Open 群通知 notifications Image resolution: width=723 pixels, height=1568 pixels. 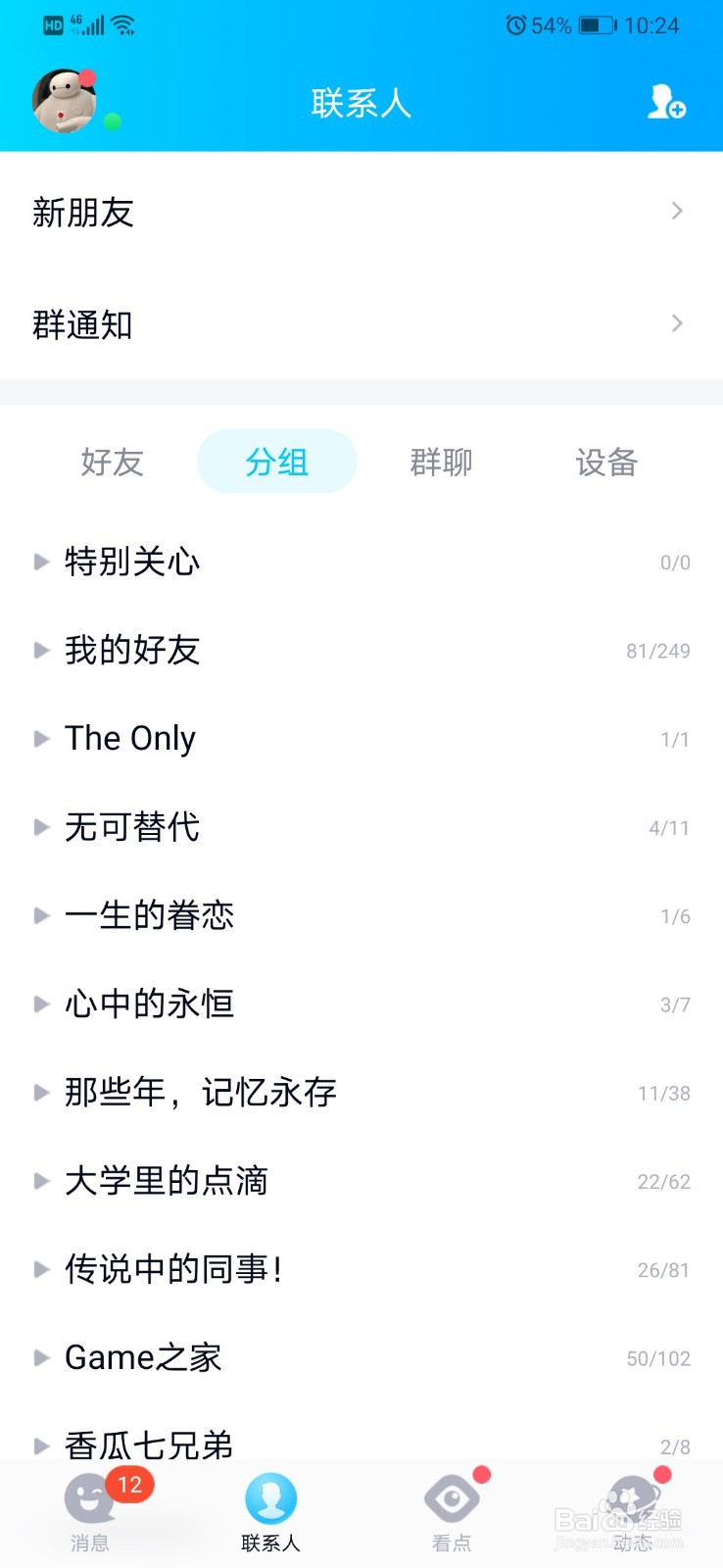click(361, 324)
